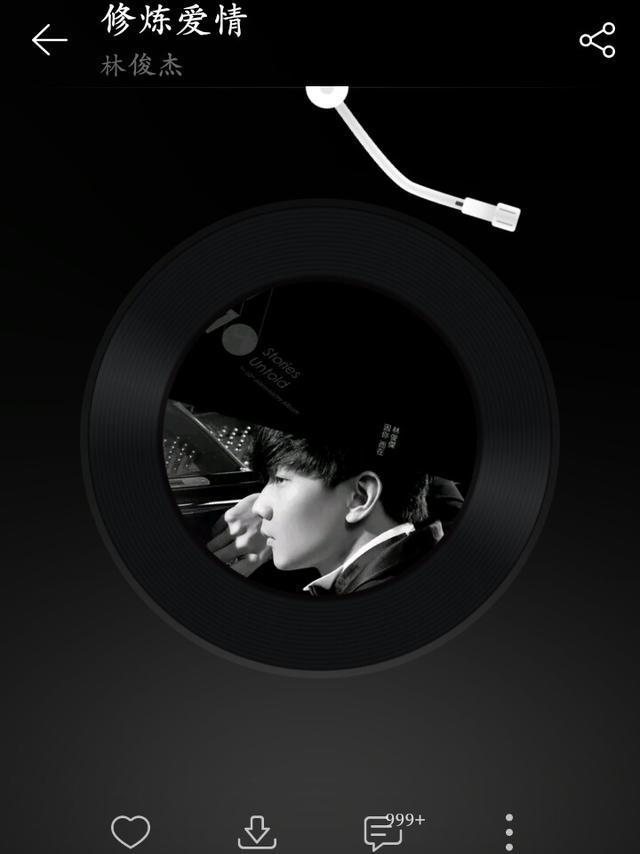
Task: Open the 999+ comments
Action: pos(384,831)
